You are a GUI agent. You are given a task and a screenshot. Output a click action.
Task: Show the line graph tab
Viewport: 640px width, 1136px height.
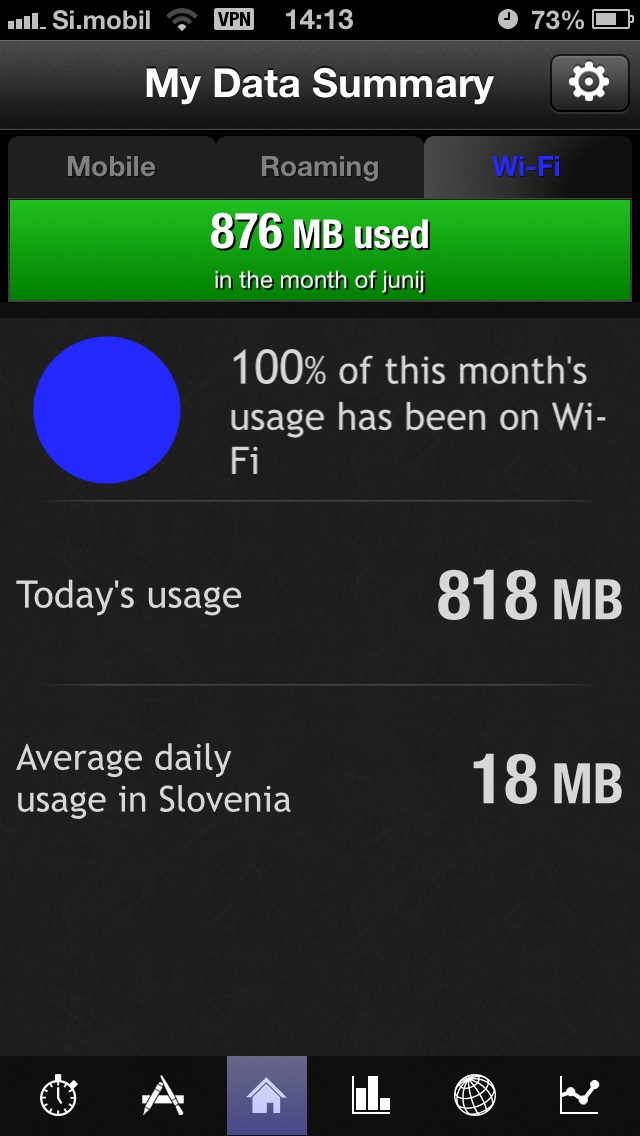[580, 1095]
